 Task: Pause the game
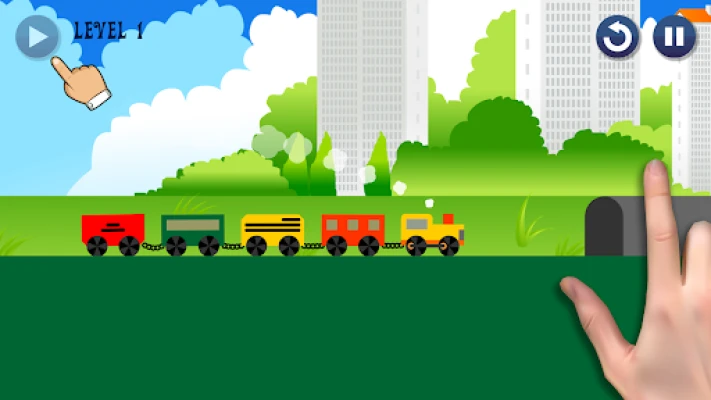[674, 38]
